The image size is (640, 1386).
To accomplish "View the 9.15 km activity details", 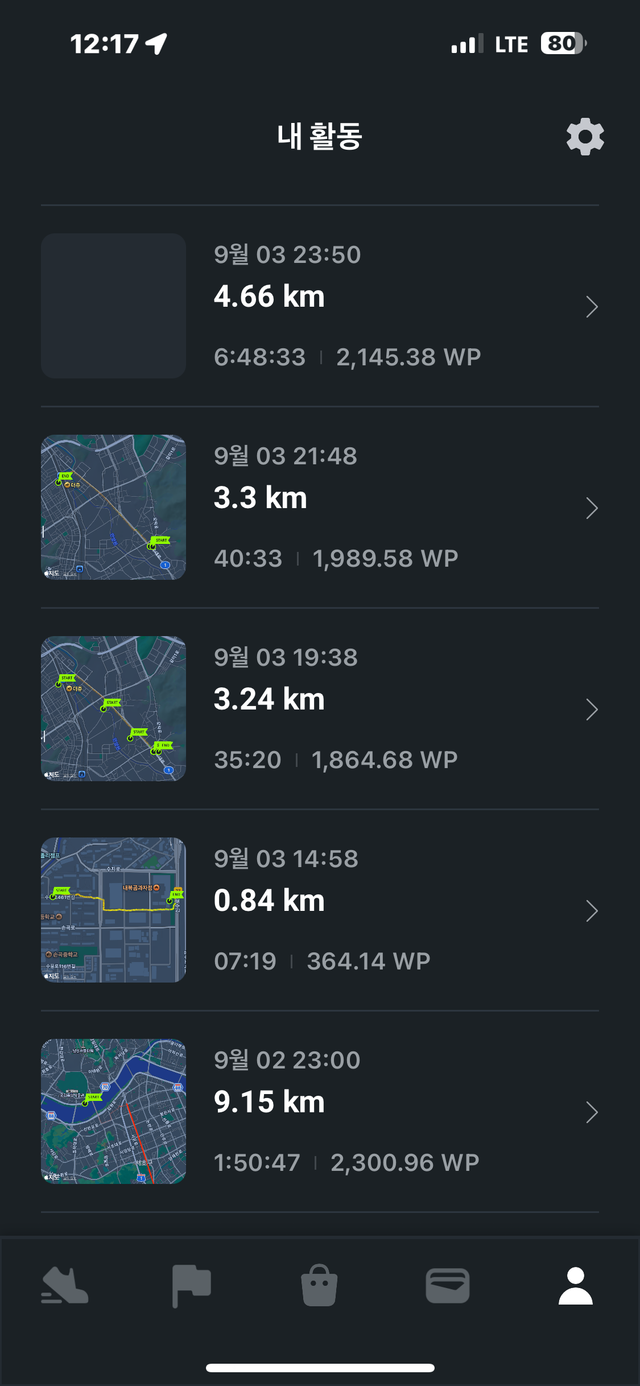I will (320, 1111).
